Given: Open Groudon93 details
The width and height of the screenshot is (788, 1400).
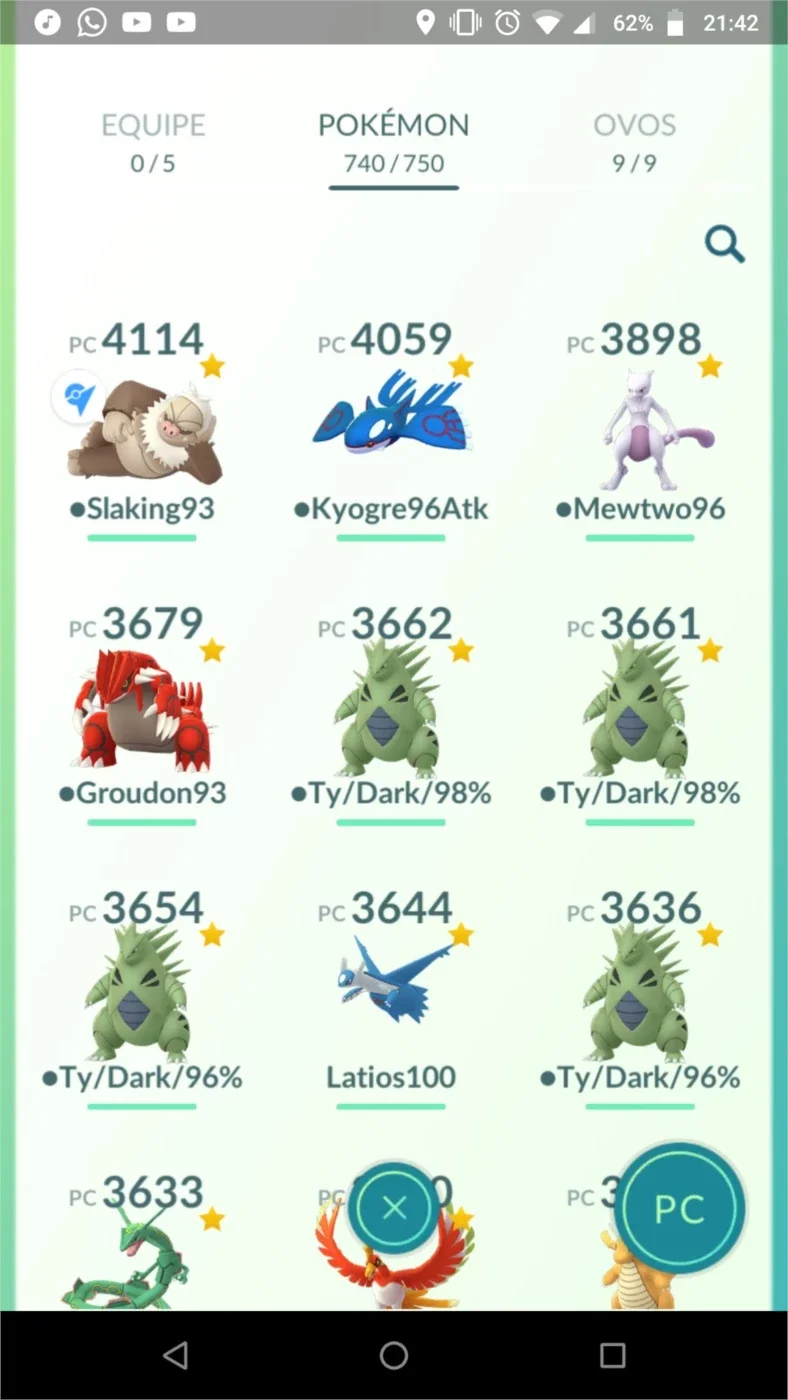Looking at the screenshot, I should [143, 715].
